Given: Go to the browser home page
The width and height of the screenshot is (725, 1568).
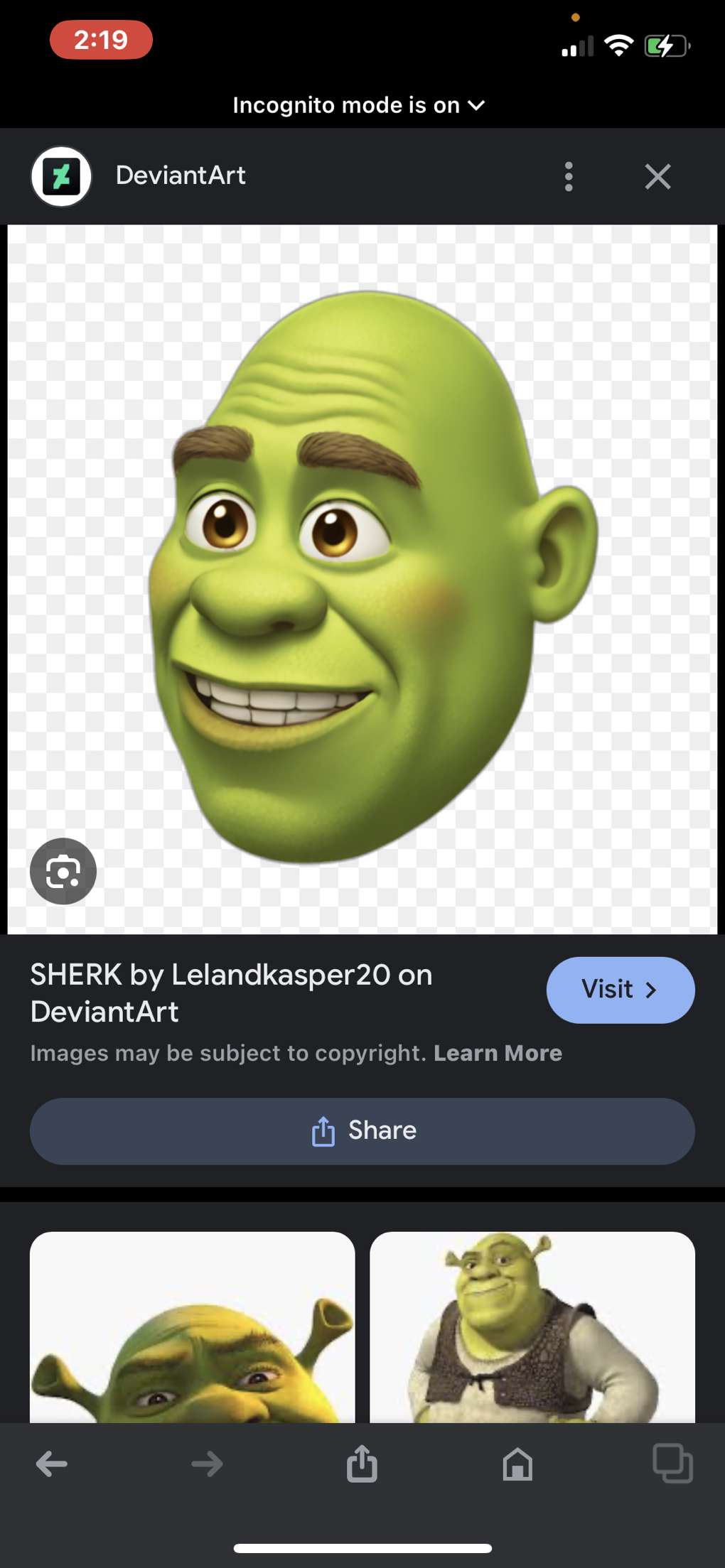Looking at the screenshot, I should tap(517, 1464).
